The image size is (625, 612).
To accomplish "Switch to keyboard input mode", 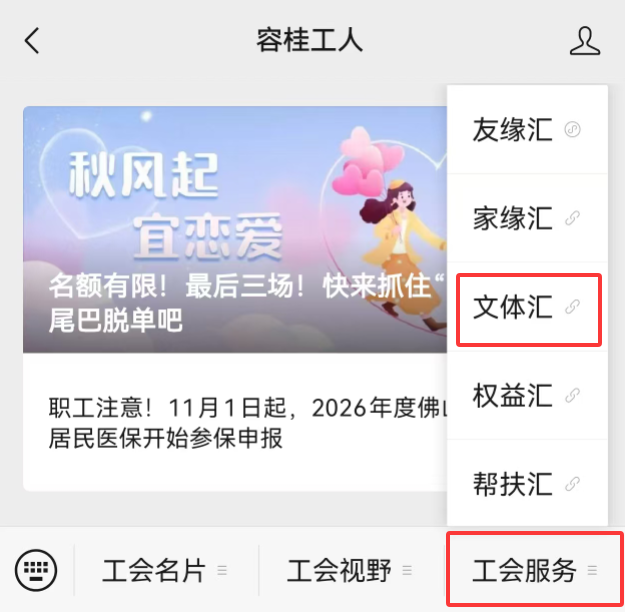I will tap(36, 571).
